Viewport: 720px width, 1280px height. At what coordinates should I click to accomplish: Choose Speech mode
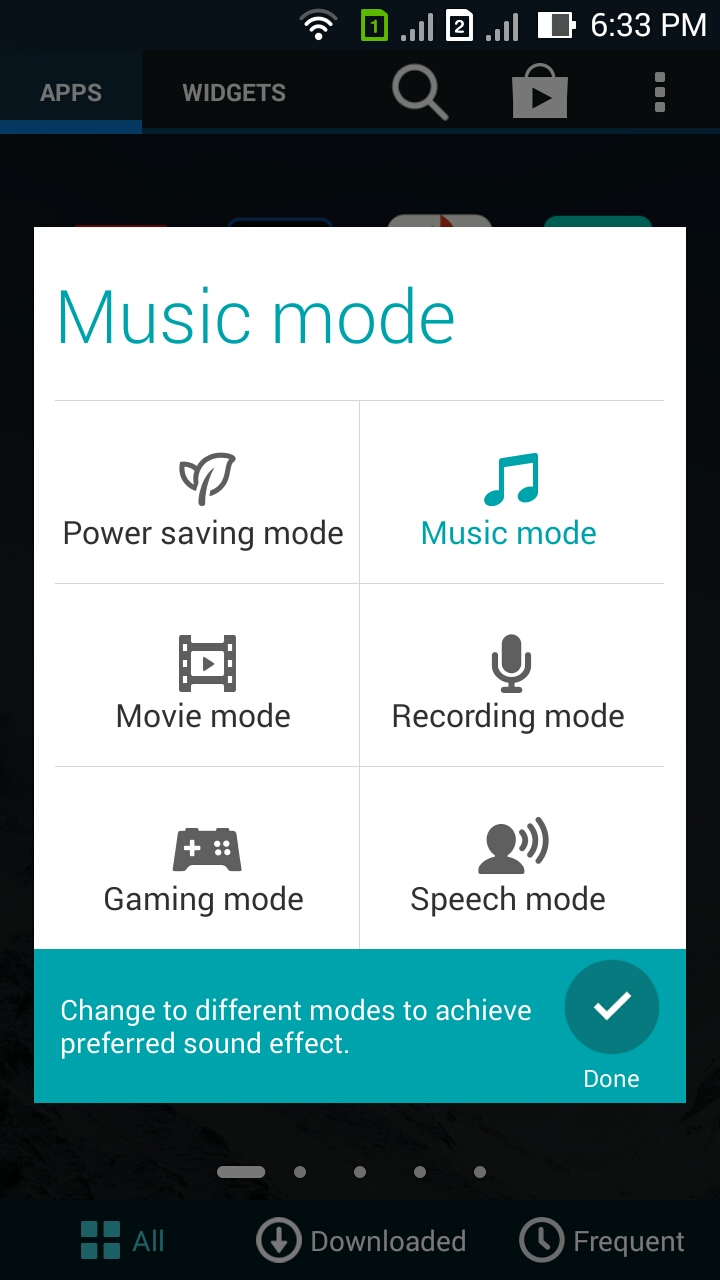[511, 858]
